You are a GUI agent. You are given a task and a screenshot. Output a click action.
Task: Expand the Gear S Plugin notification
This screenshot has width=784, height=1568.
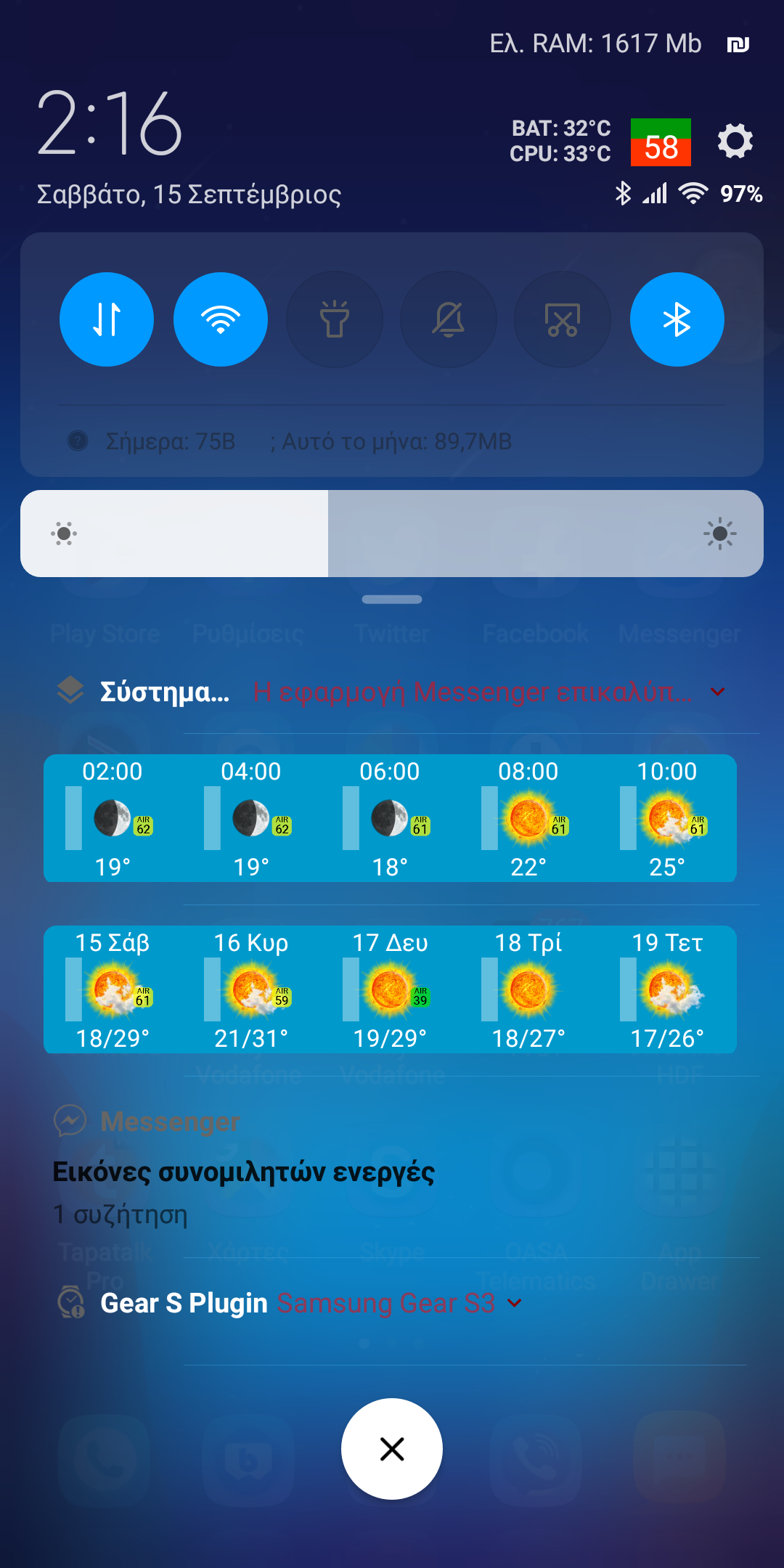(x=515, y=1303)
